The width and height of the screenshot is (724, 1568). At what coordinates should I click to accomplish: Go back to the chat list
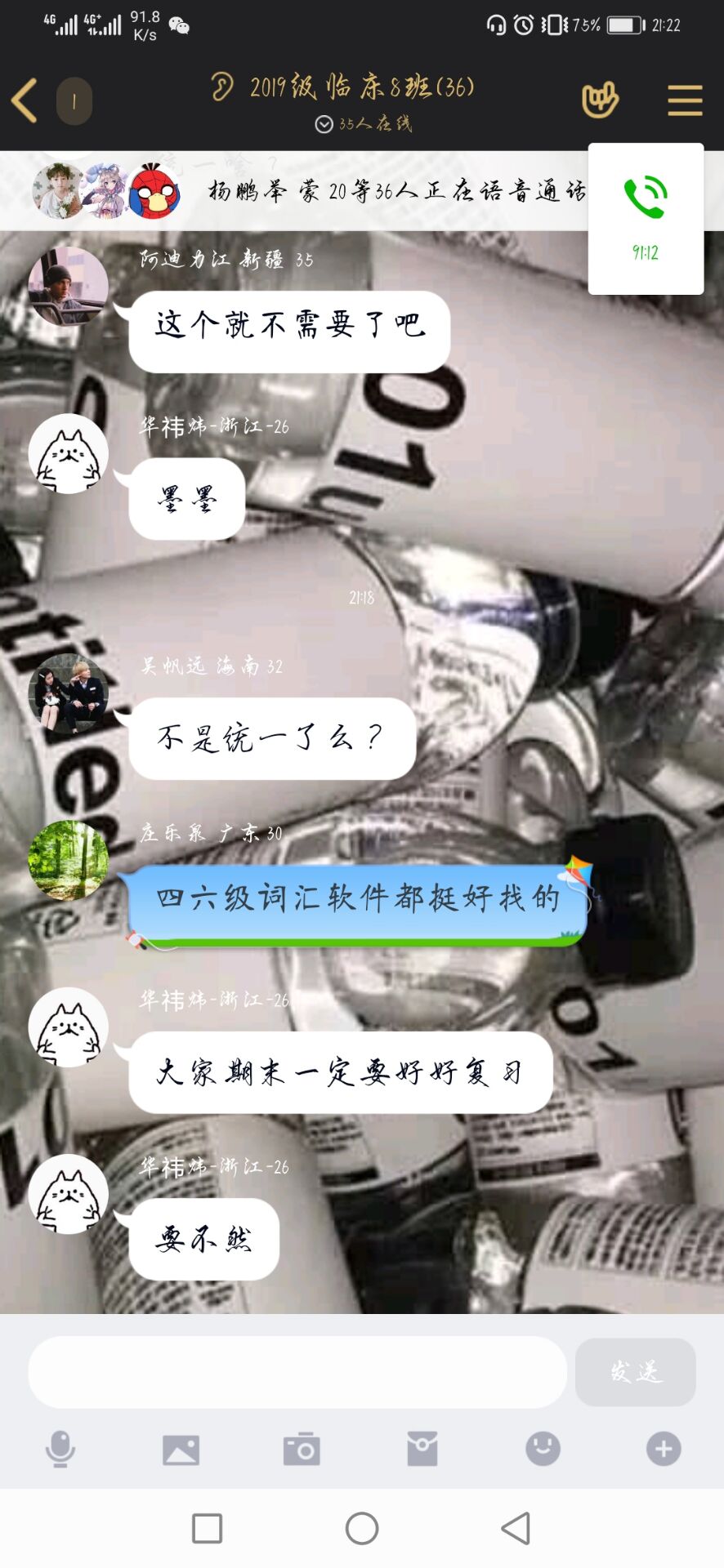(x=25, y=100)
